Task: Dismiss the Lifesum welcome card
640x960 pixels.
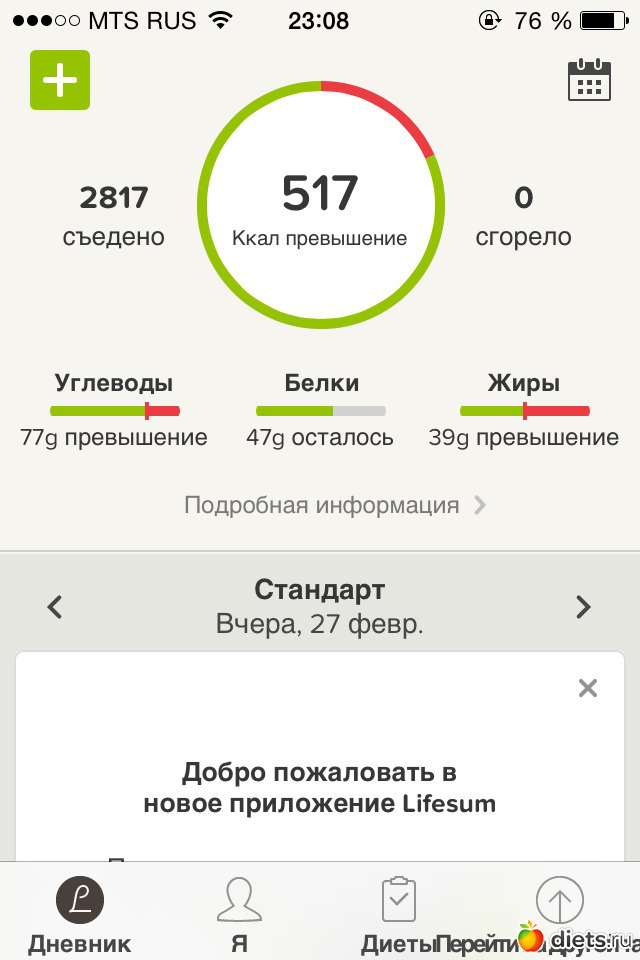Action: [587, 688]
